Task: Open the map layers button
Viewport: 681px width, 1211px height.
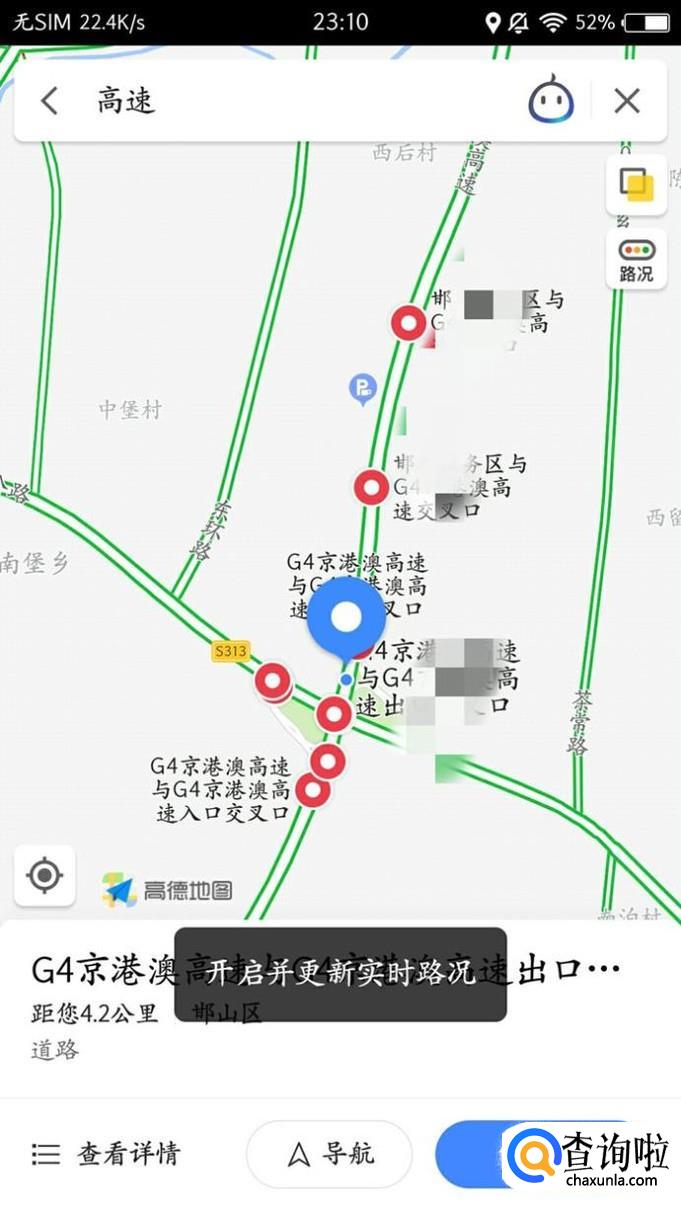Action: (636, 184)
